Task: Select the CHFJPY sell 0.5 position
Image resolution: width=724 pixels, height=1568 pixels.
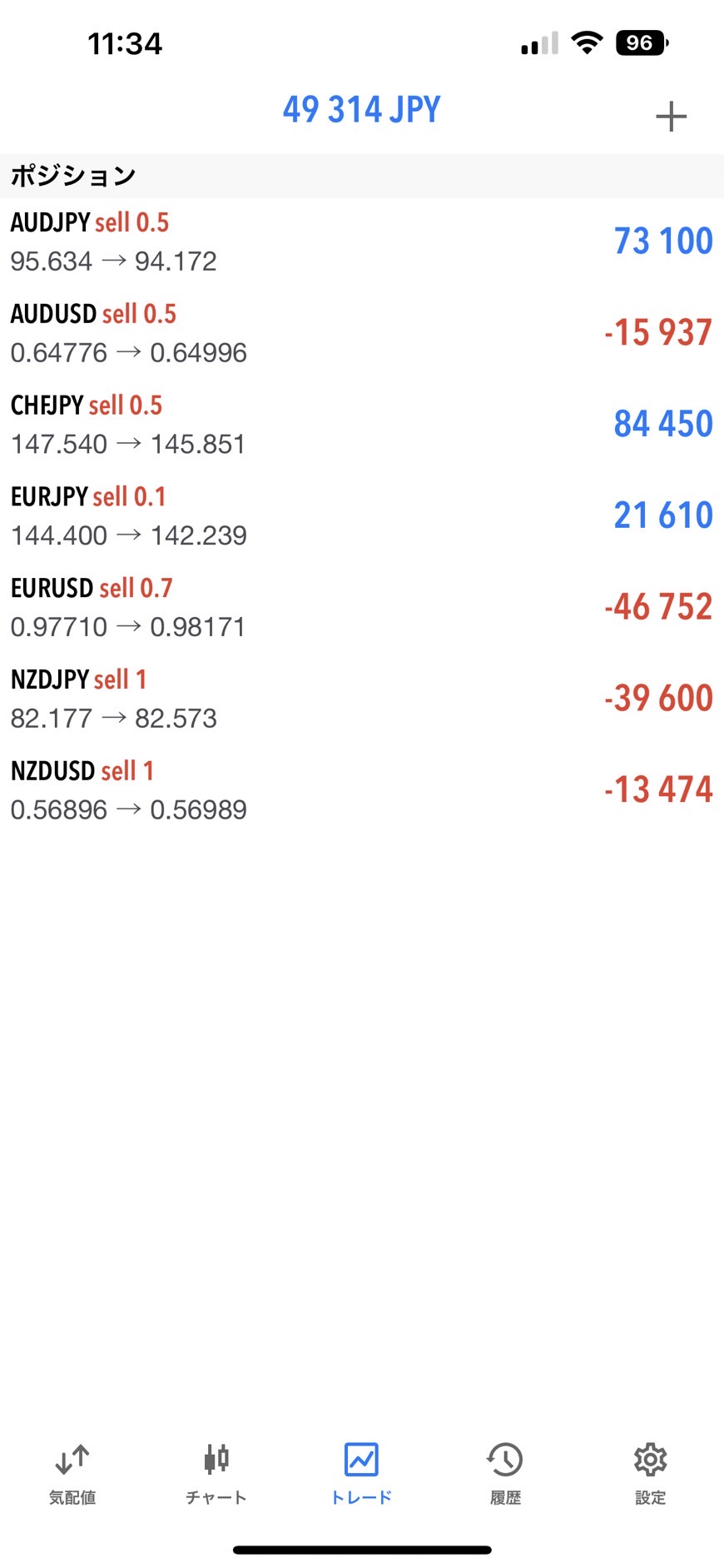Action: tap(362, 425)
